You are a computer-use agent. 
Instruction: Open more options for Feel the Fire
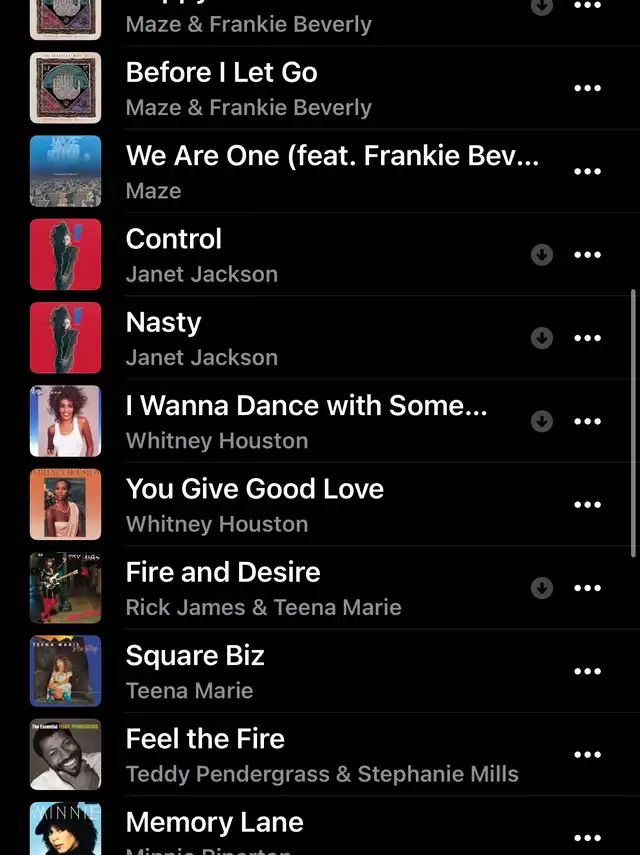click(x=587, y=755)
